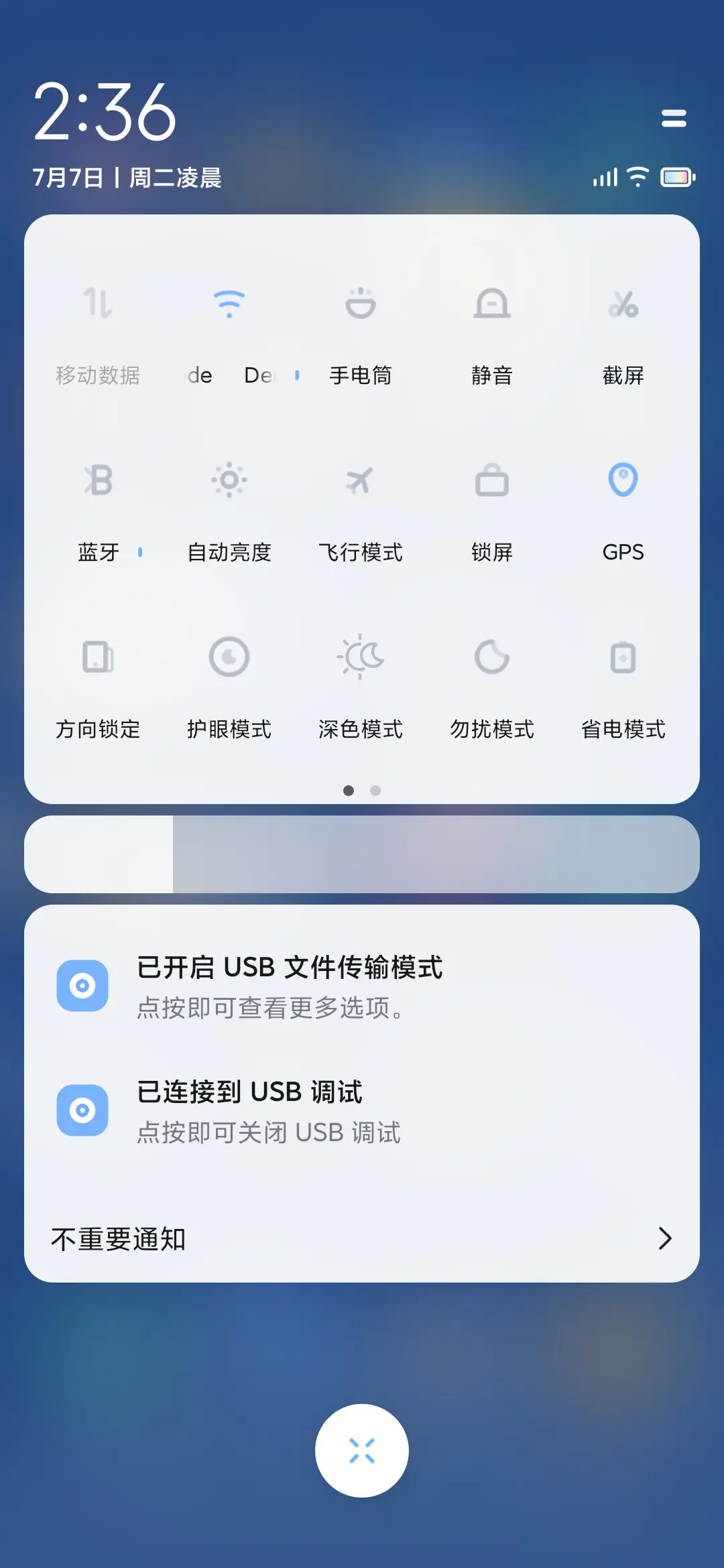Tap the USB 文件传输模式 notification
Viewport: 724px width, 1568px height.
click(362, 986)
